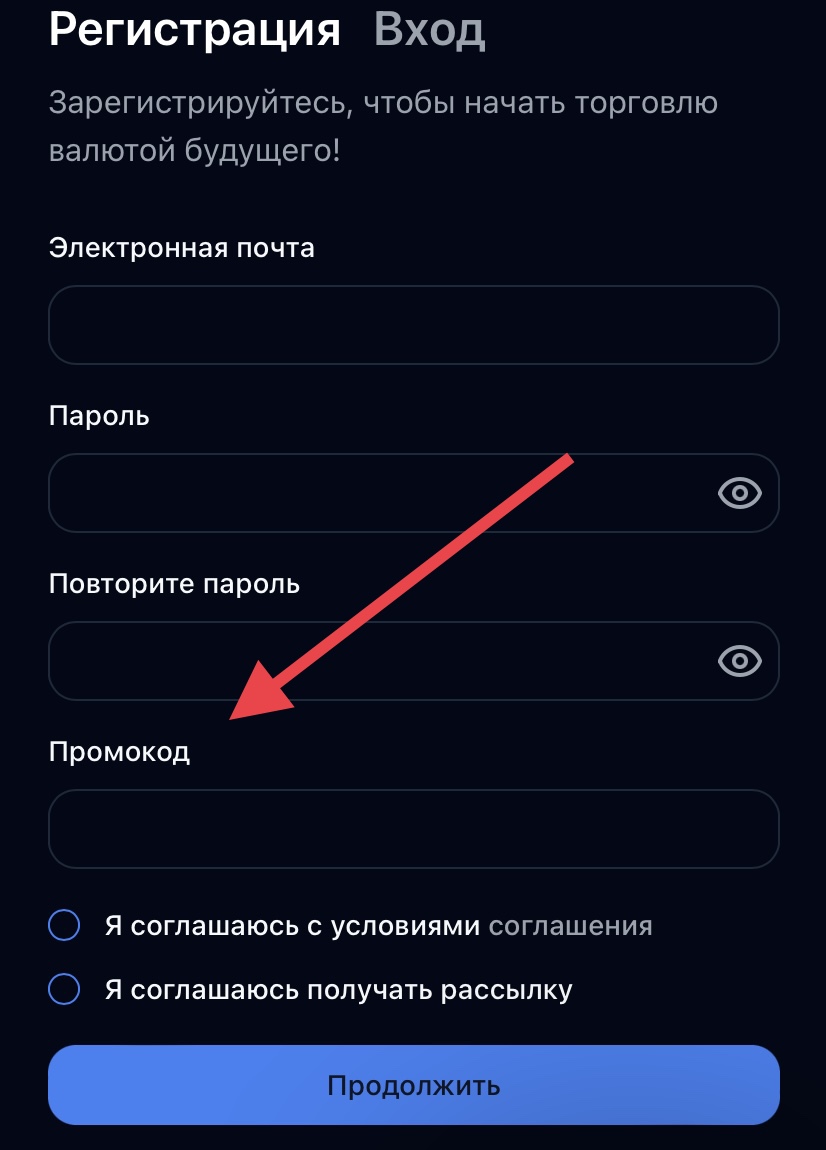Open the соглашения link

pyautogui.click(x=570, y=926)
